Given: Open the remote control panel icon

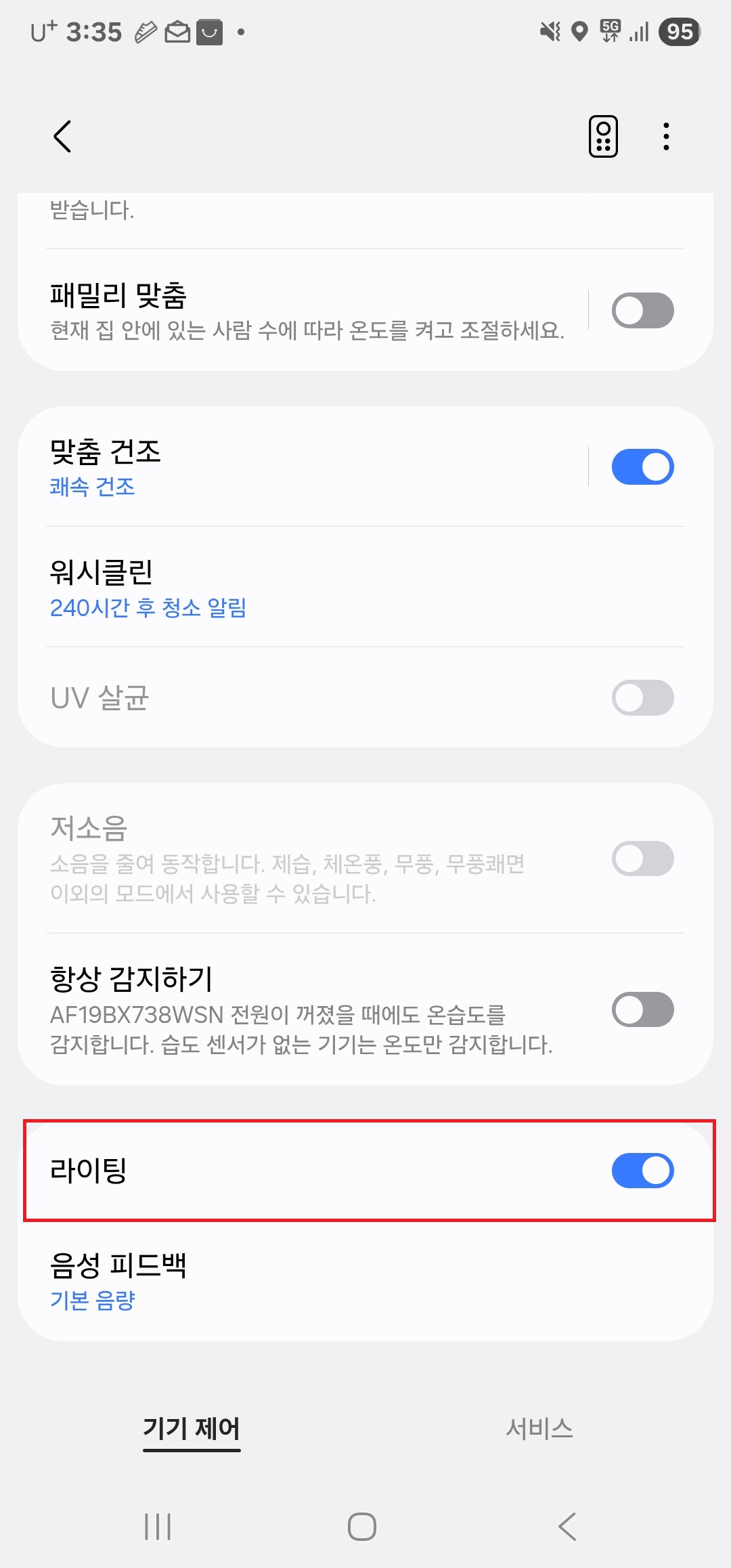Looking at the screenshot, I should click(602, 135).
